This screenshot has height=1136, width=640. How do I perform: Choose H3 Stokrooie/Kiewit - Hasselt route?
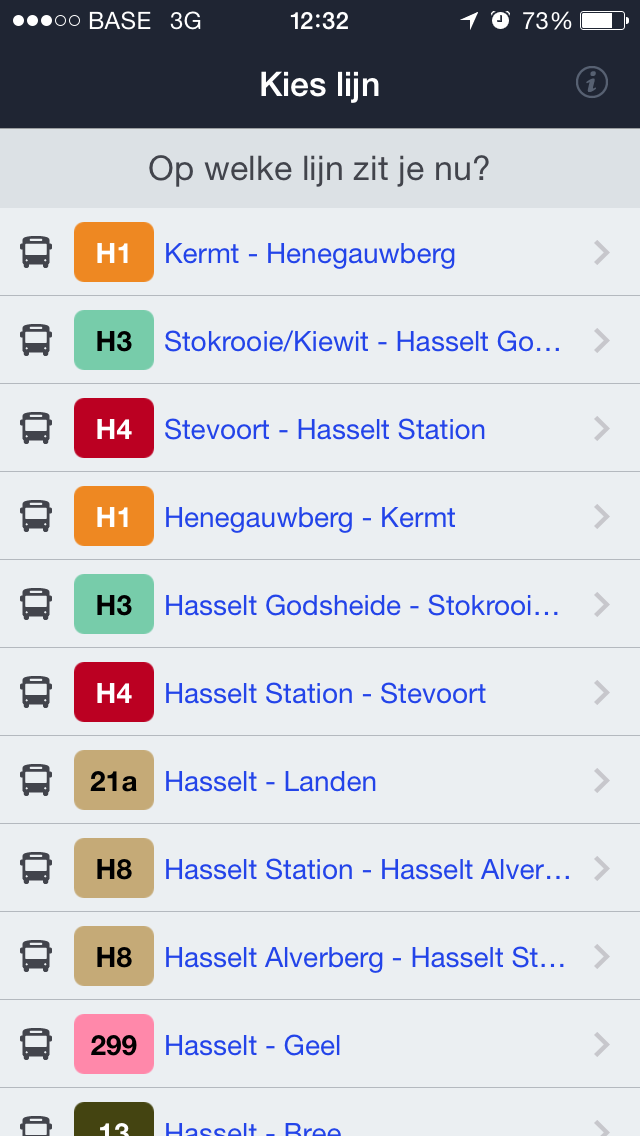pos(320,340)
